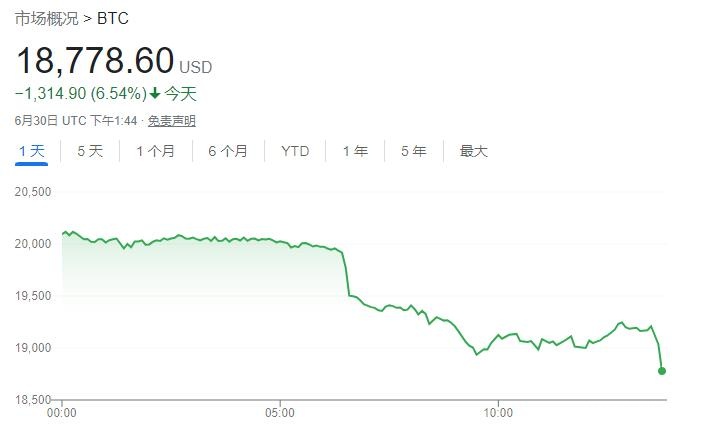The image size is (720, 425).
Task: Select the 1 天 time range tab
Action: point(32,151)
